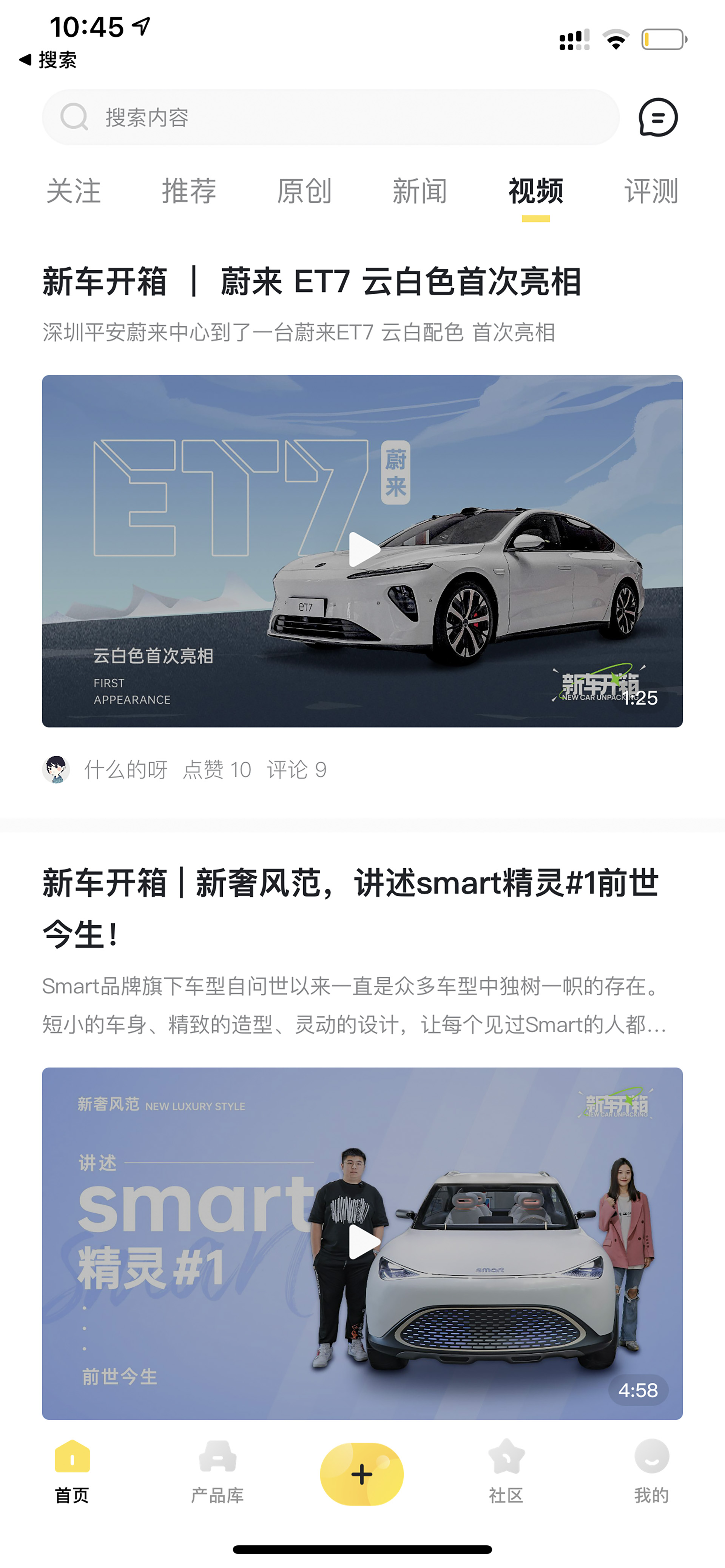
Task: Switch to the 社区 bottom tab
Action: [x=506, y=1472]
